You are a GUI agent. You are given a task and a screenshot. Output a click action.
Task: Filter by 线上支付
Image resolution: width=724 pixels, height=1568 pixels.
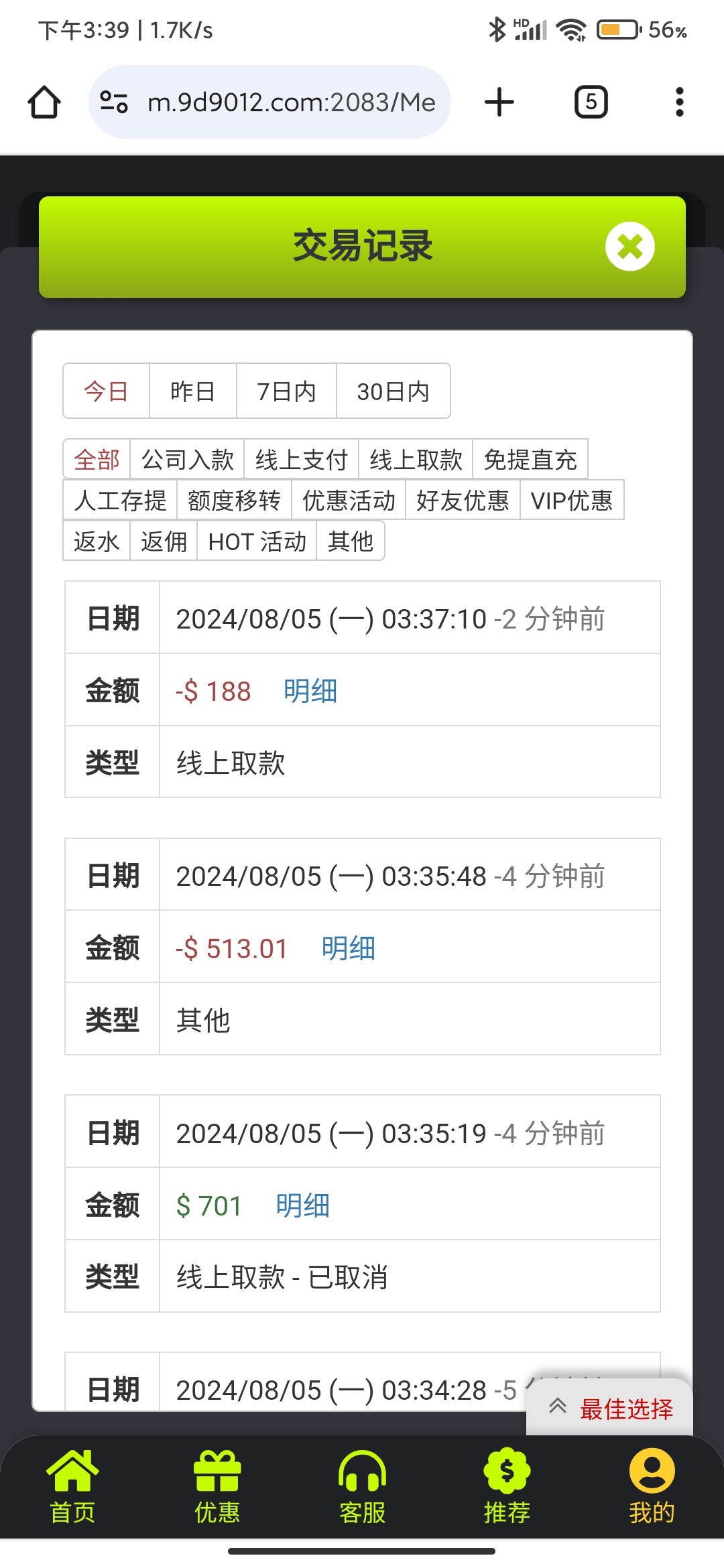(302, 460)
